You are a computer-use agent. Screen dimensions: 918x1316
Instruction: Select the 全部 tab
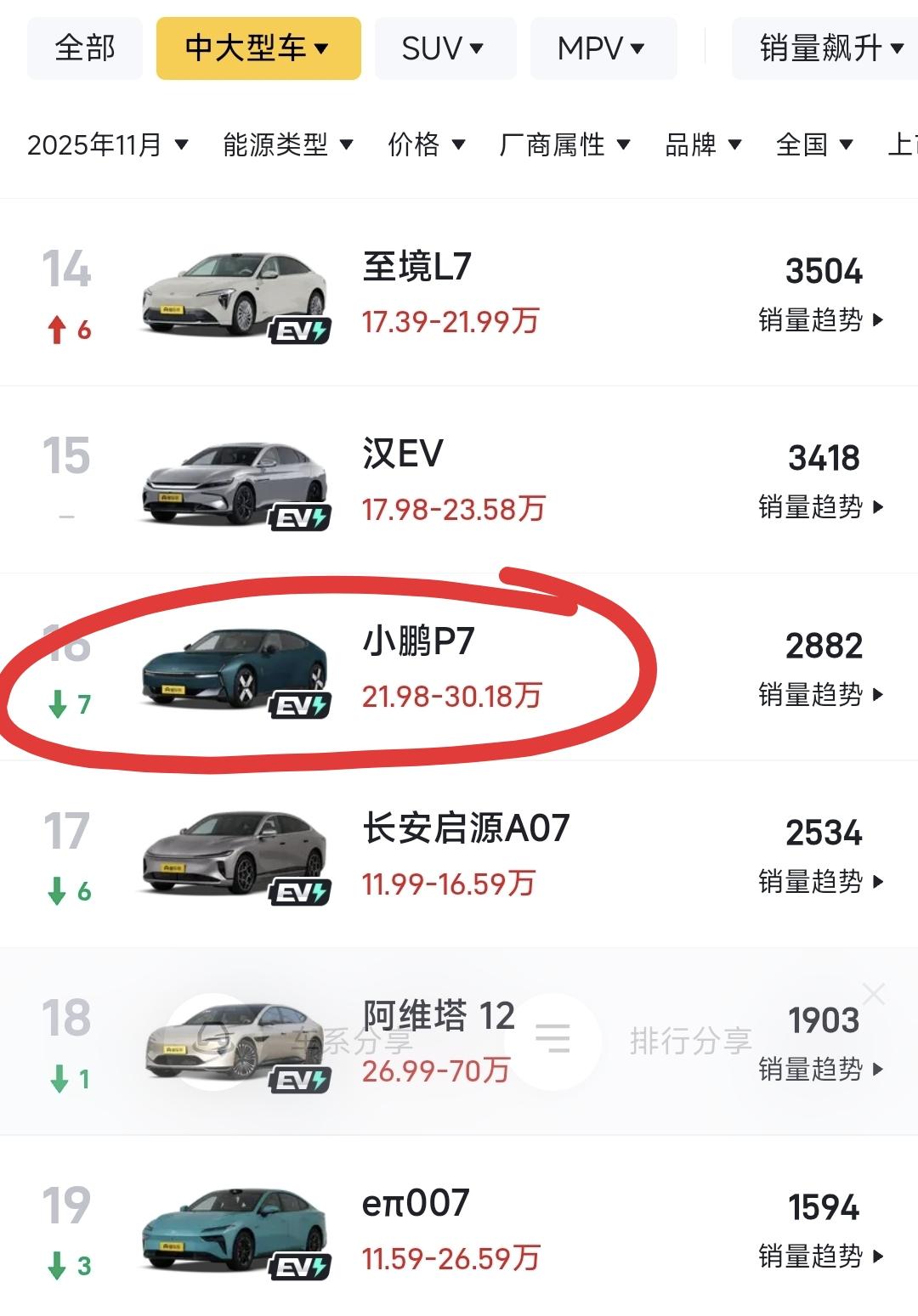tap(85, 48)
